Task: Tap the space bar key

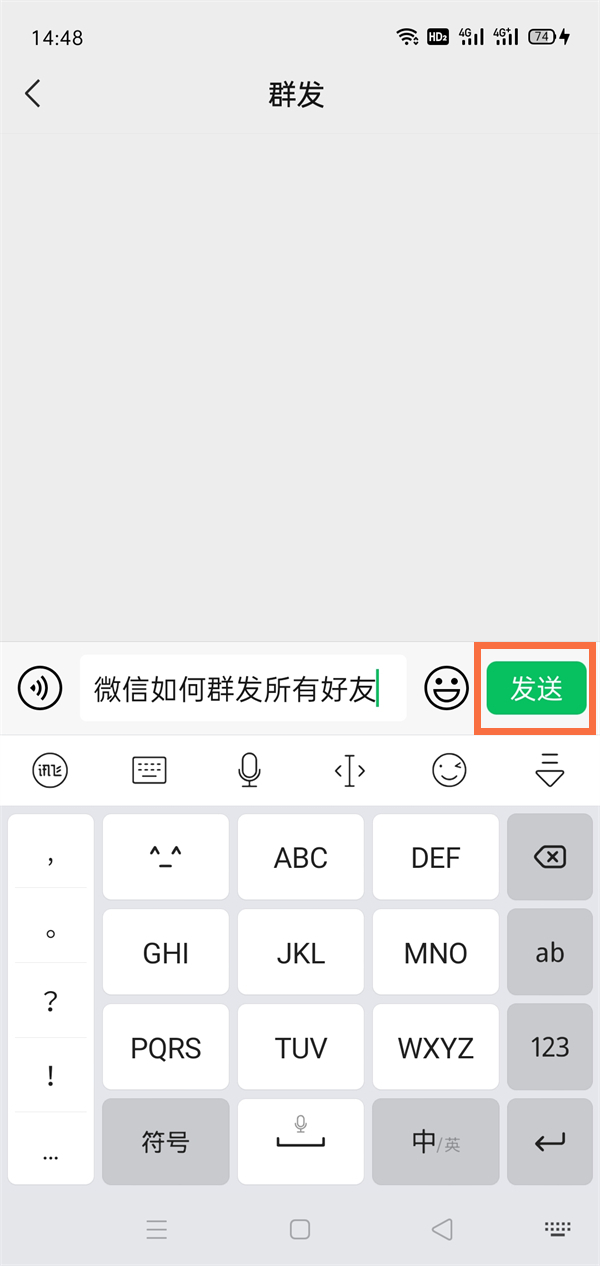Action: click(301, 1142)
